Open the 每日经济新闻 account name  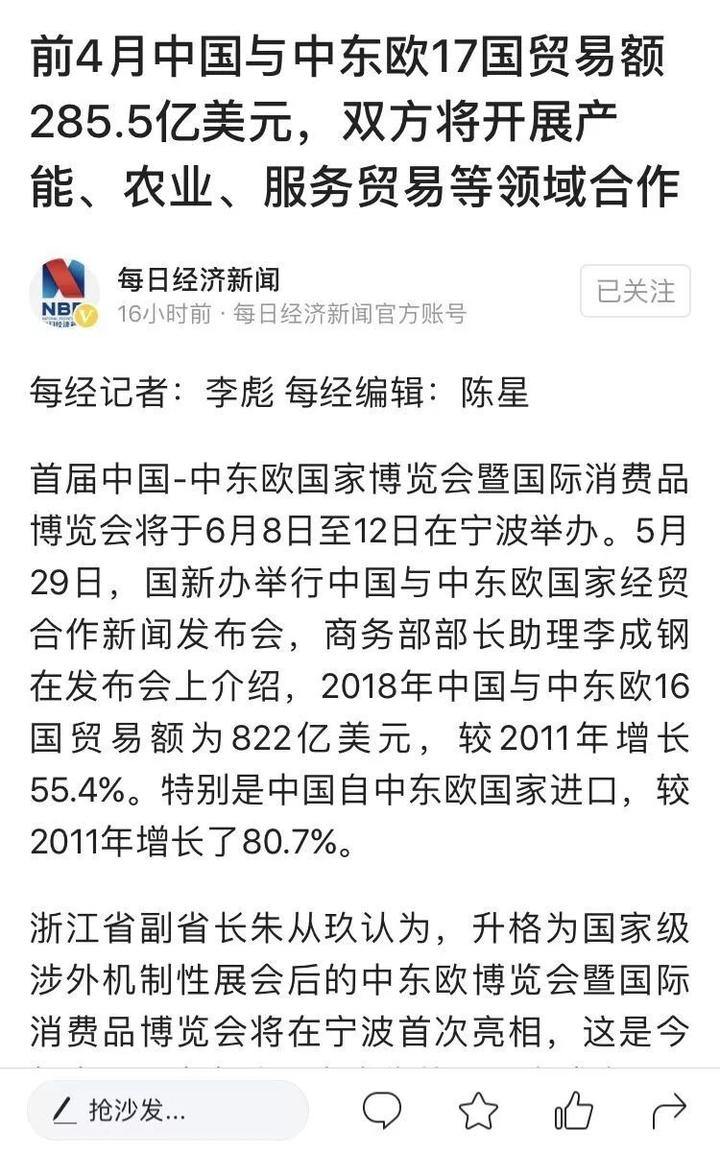click(x=198, y=279)
